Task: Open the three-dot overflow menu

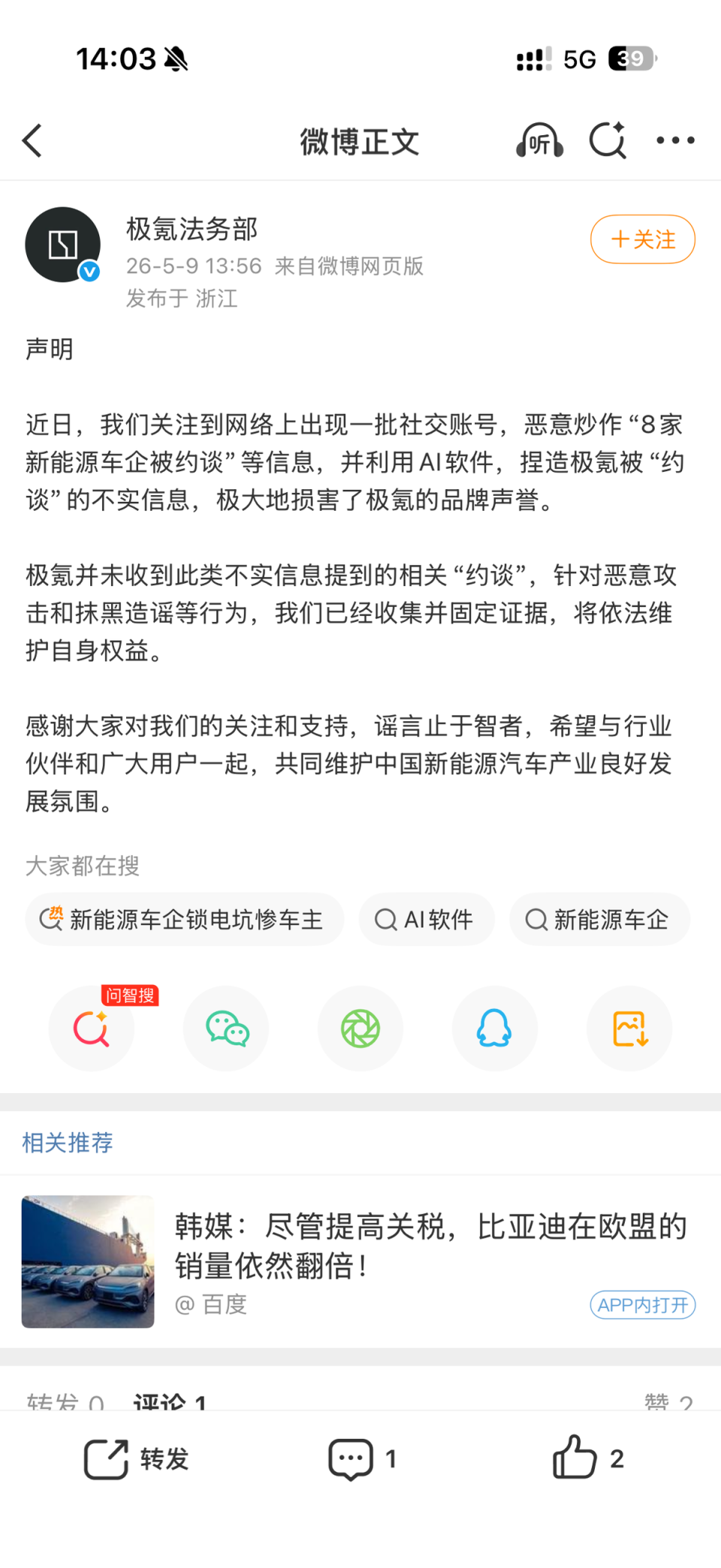Action: [x=675, y=140]
